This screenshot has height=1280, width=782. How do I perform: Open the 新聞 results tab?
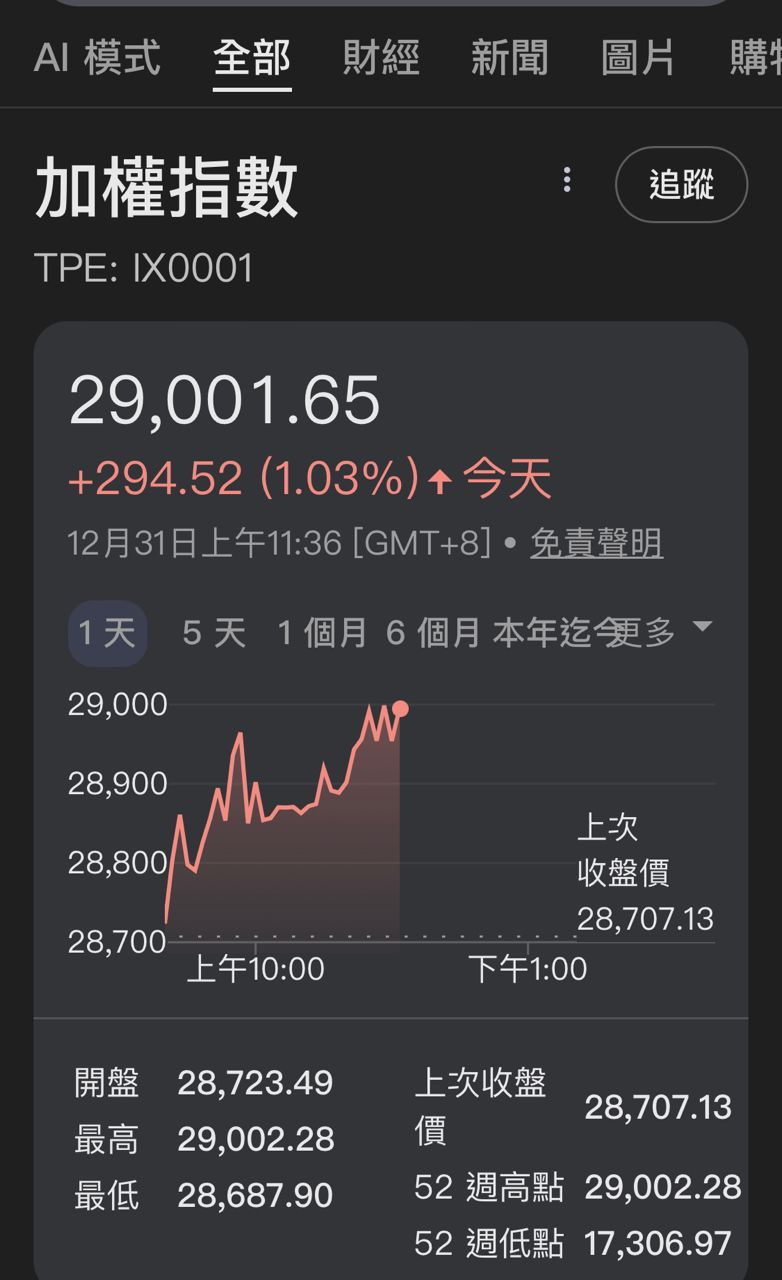509,58
